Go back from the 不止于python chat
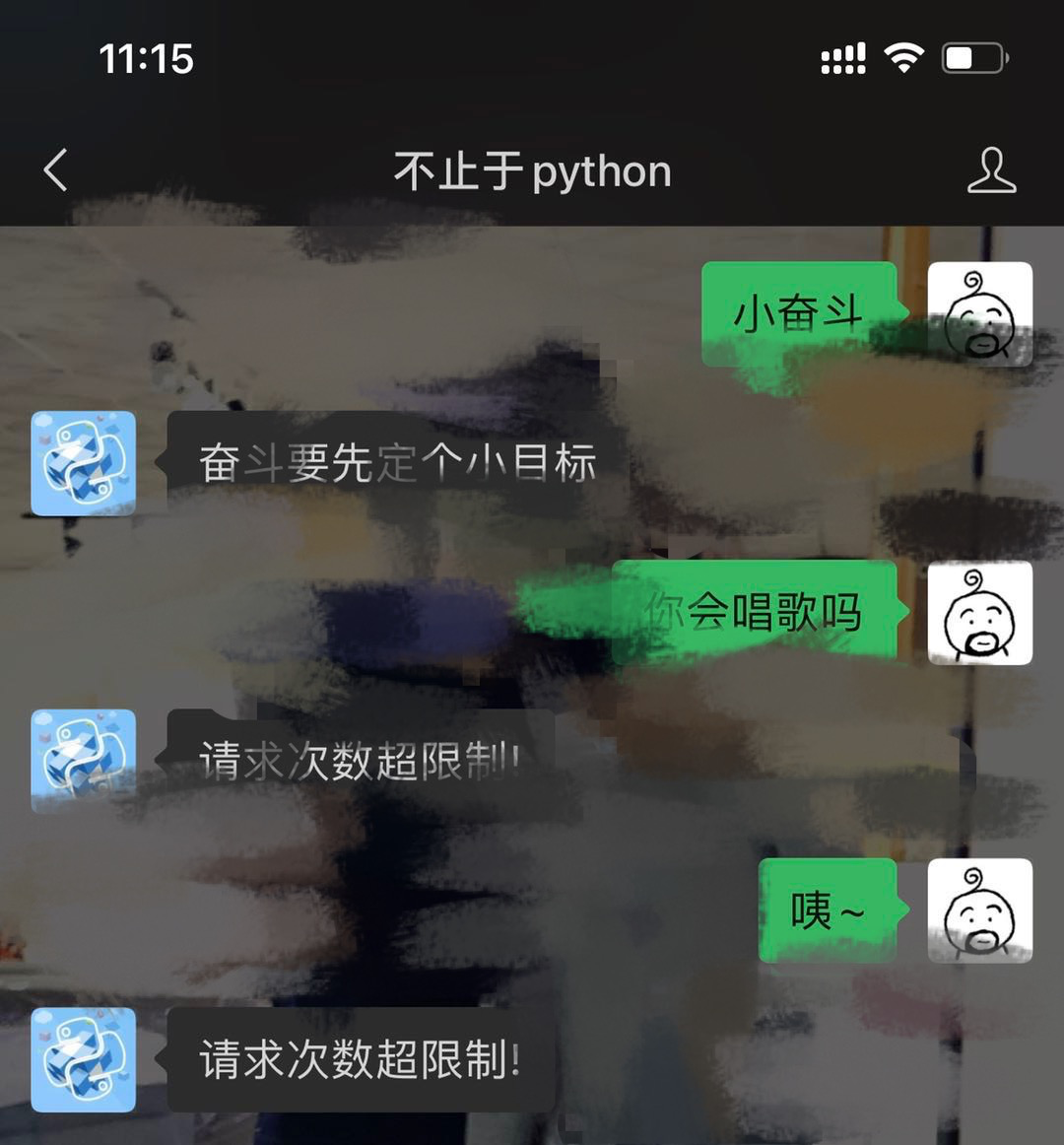1064x1145 pixels. [x=56, y=170]
